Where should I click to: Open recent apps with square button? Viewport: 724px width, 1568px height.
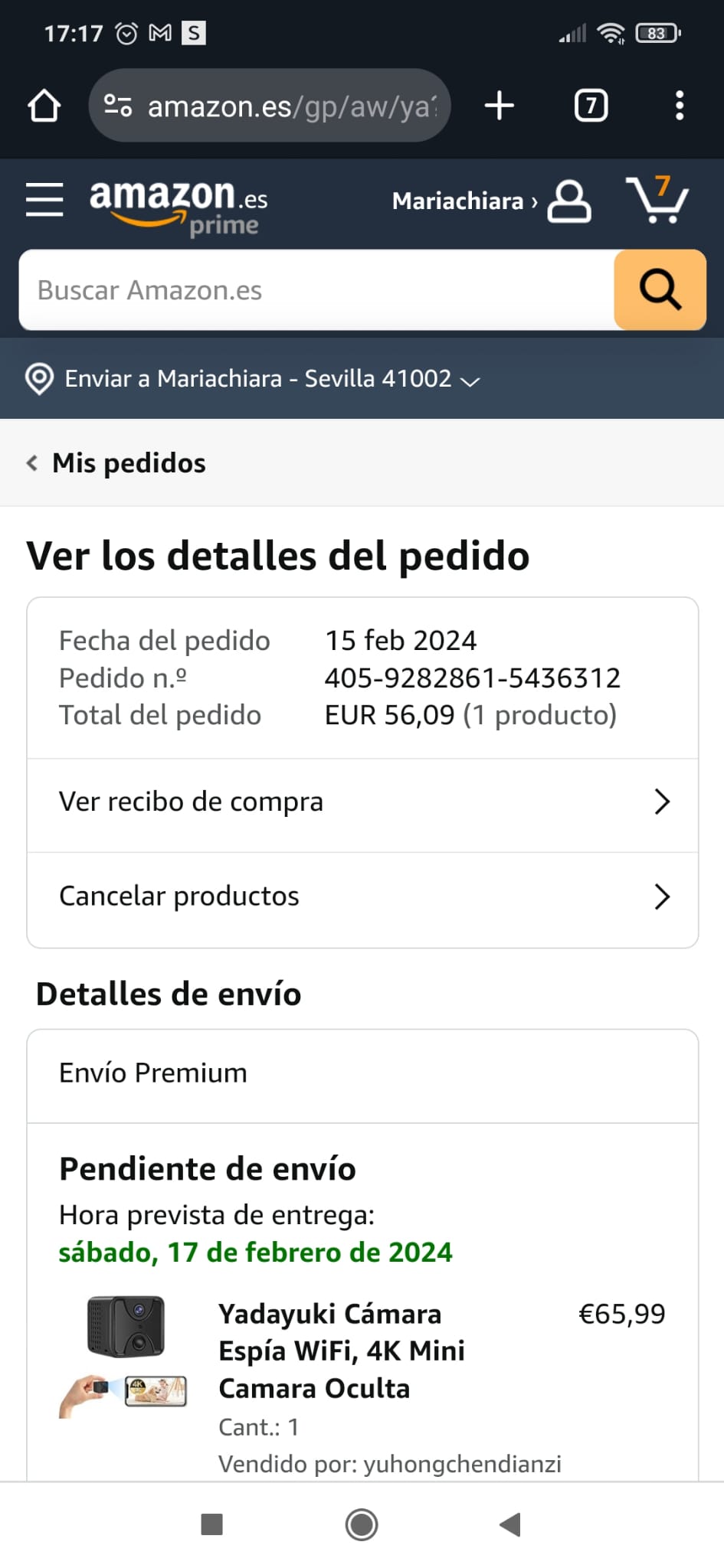click(x=211, y=1524)
